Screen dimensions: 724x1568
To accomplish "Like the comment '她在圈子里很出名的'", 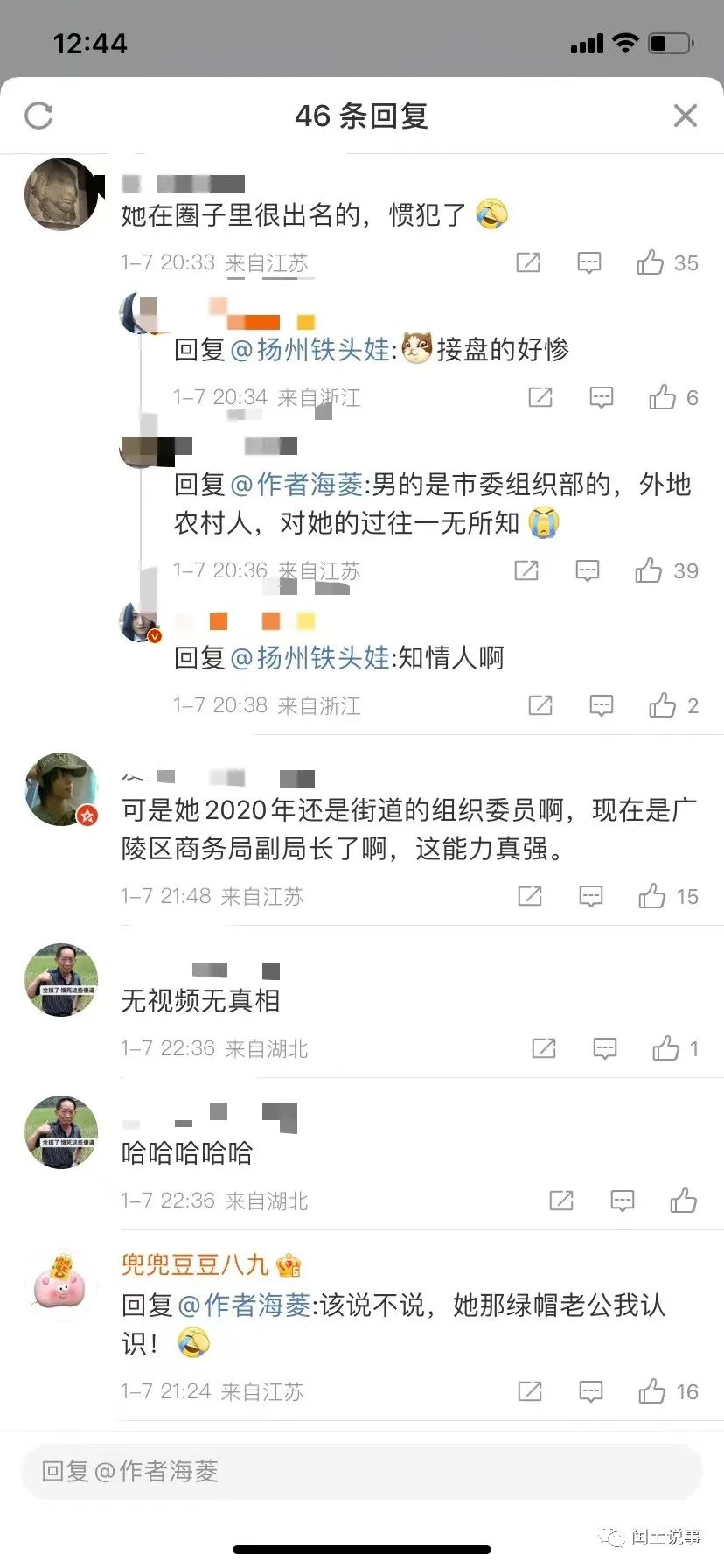I will tap(667, 262).
